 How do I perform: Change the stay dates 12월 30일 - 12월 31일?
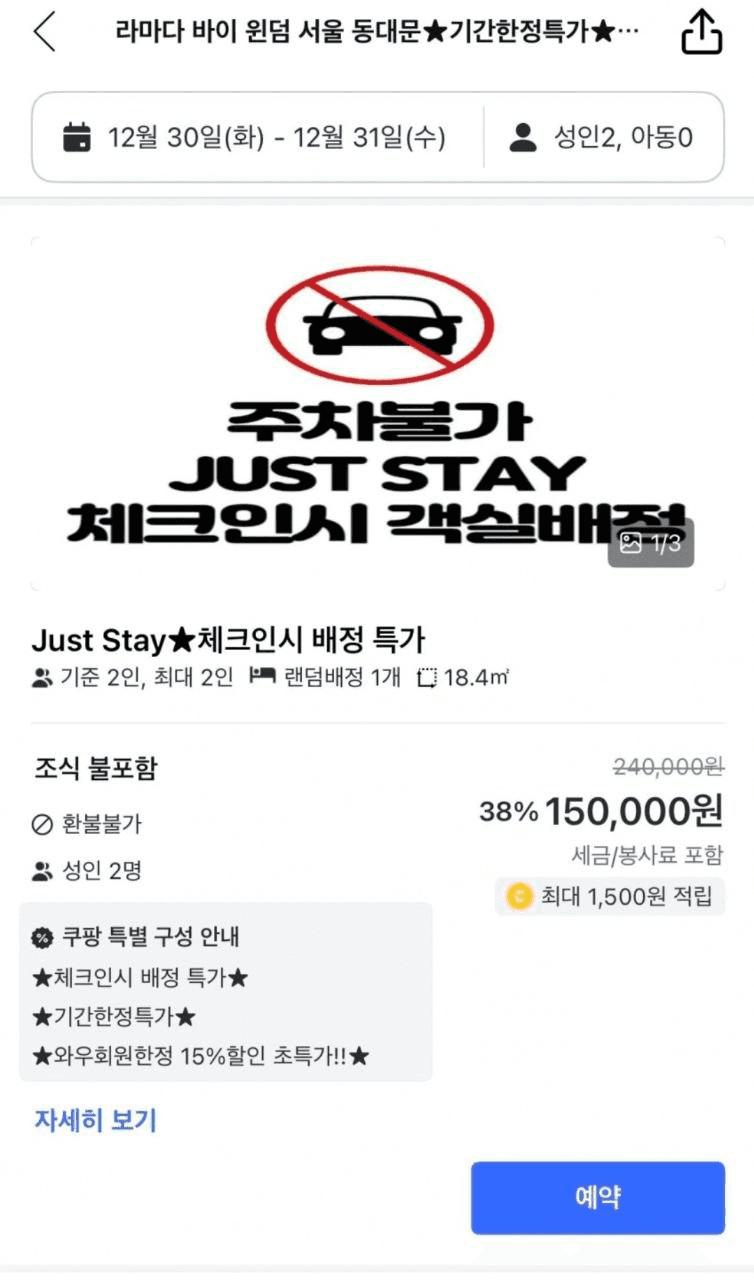pyautogui.click(x=256, y=138)
